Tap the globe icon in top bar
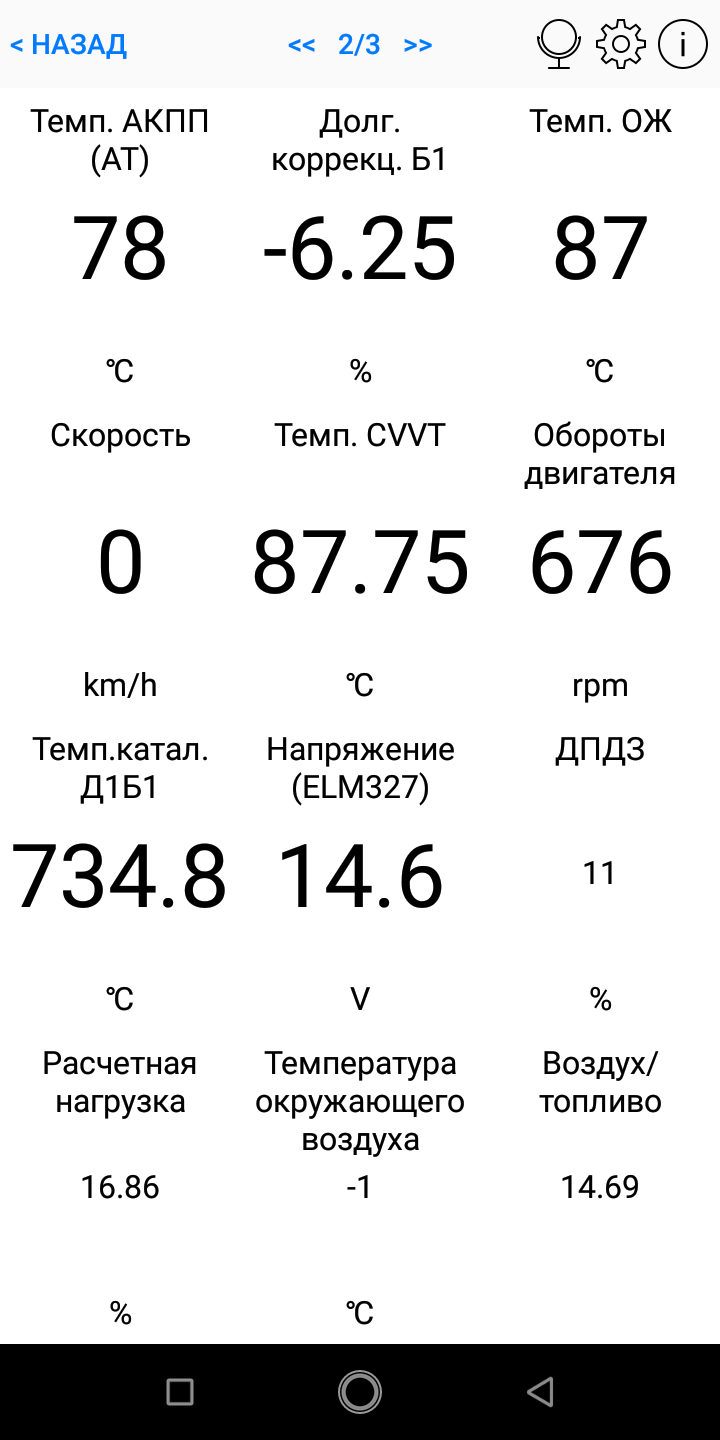 click(558, 45)
